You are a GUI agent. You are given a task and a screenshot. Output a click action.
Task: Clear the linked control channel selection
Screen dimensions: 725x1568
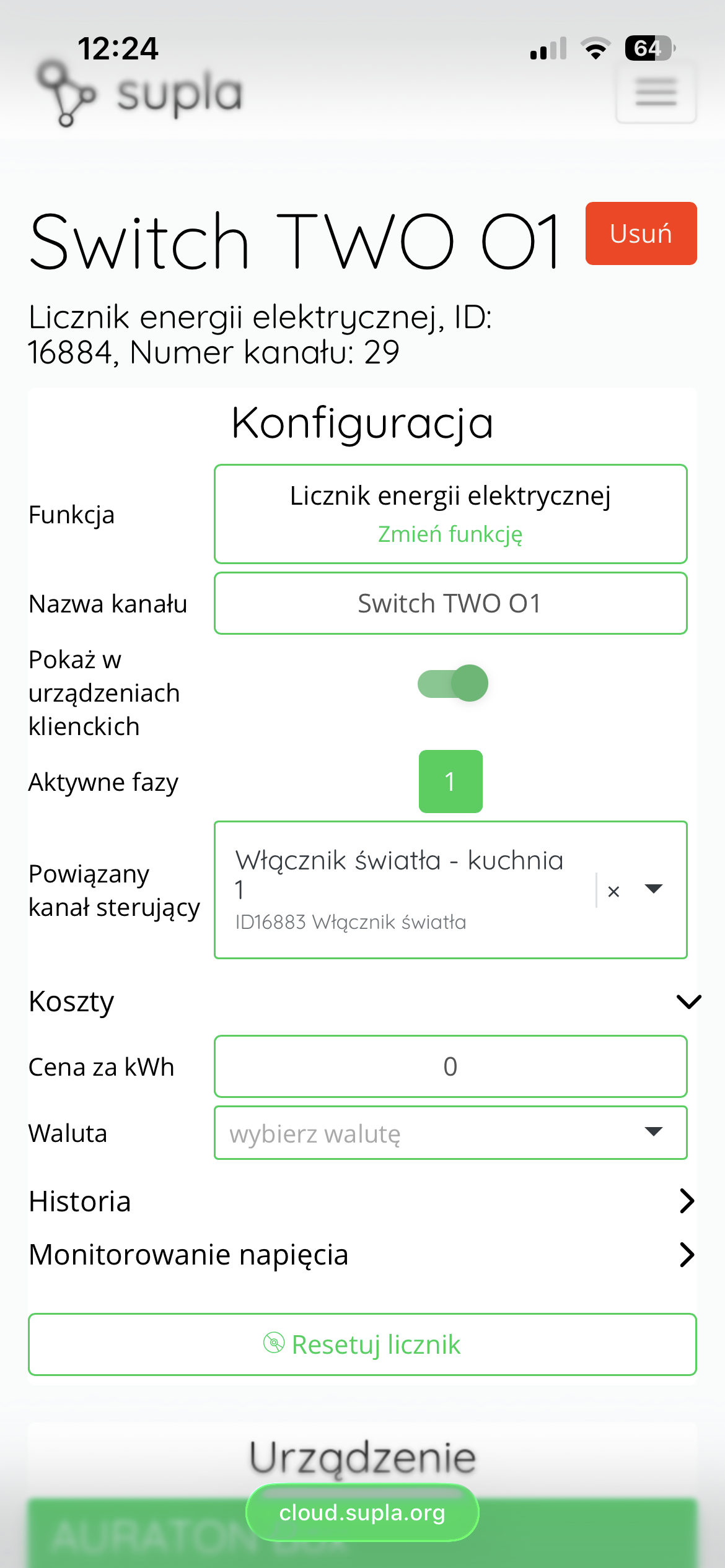coord(613,891)
